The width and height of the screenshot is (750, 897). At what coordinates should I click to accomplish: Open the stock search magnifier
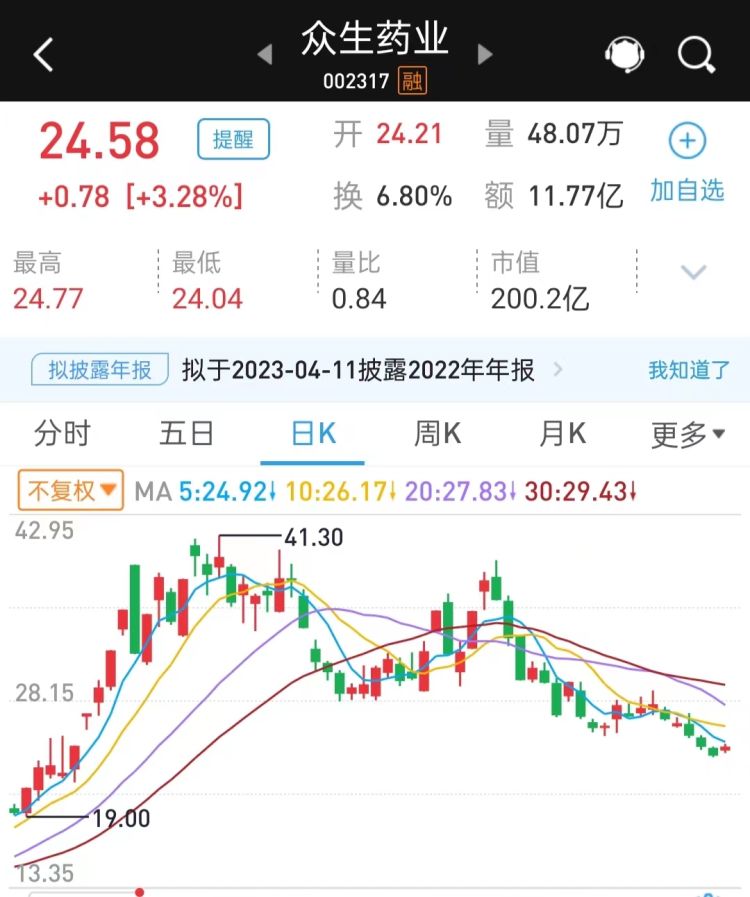[696, 54]
